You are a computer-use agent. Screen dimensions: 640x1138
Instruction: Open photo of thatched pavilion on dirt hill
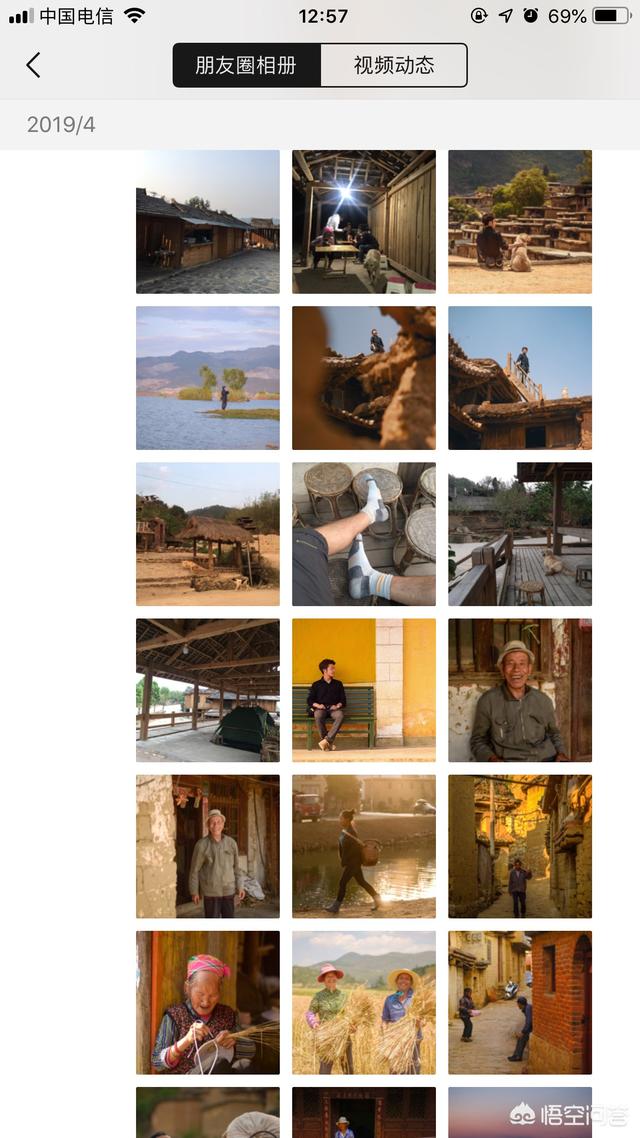pyautogui.click(x=208, y=534)
